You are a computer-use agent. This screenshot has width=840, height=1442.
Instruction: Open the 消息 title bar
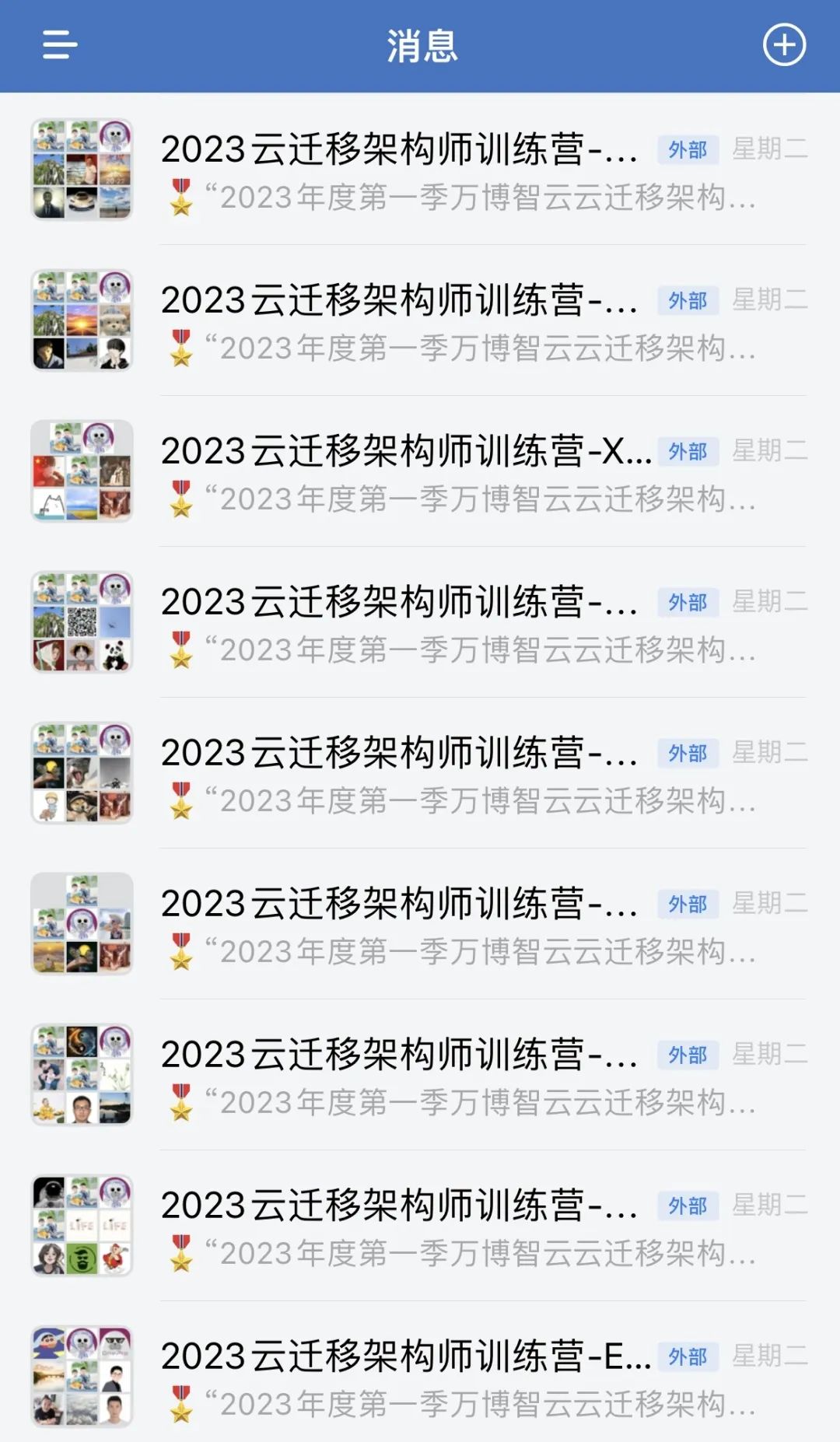[x=420, y=44]
